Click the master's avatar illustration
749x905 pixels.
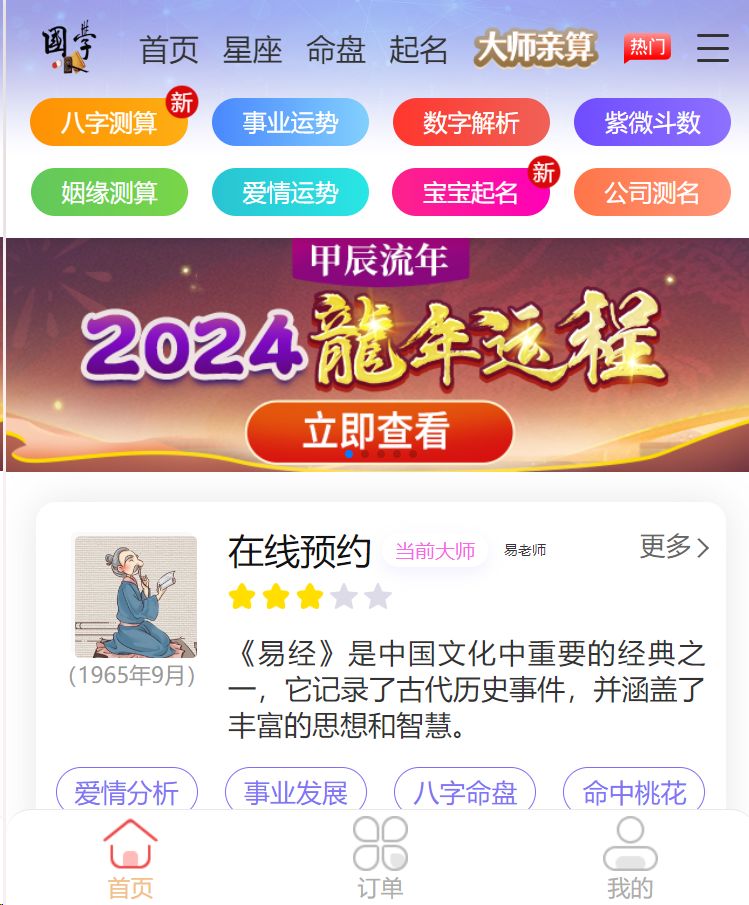click(135, 595)
